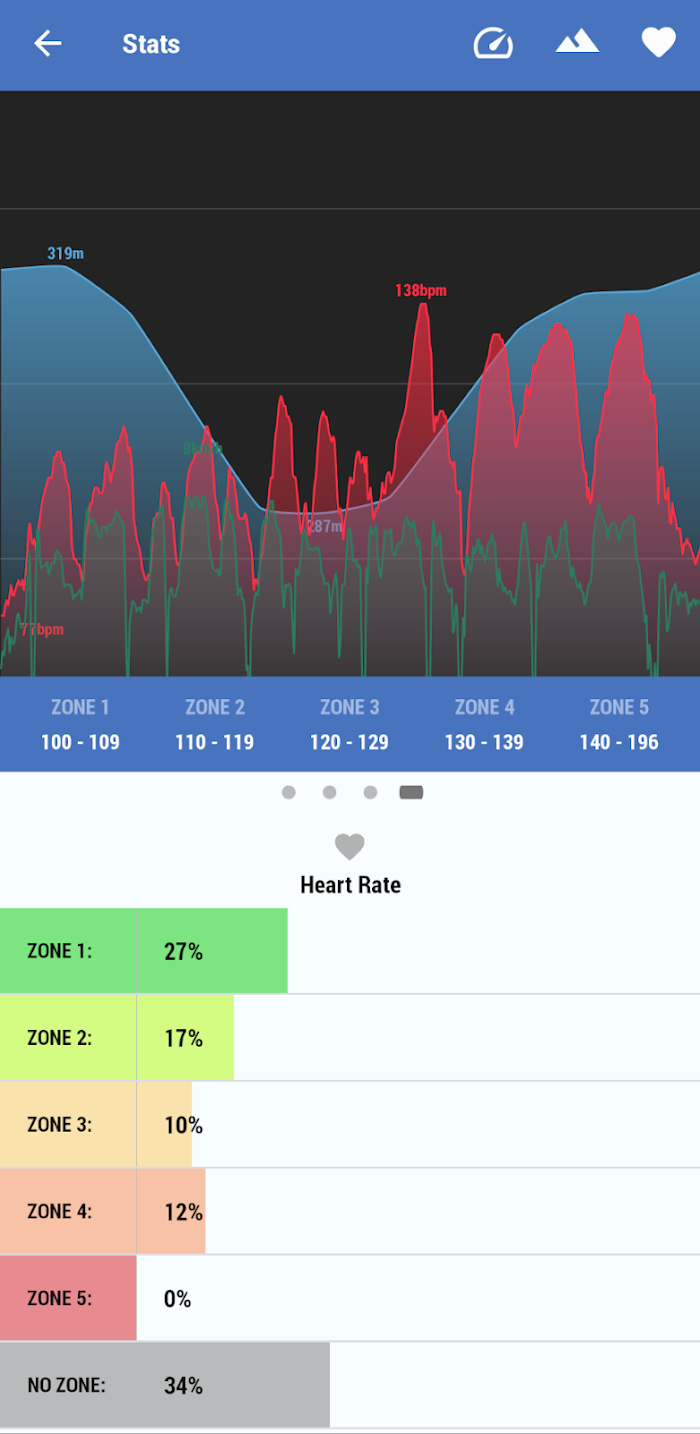
Task: Toggle the speed gauge graph icon
Action: [x=493, y=43]
